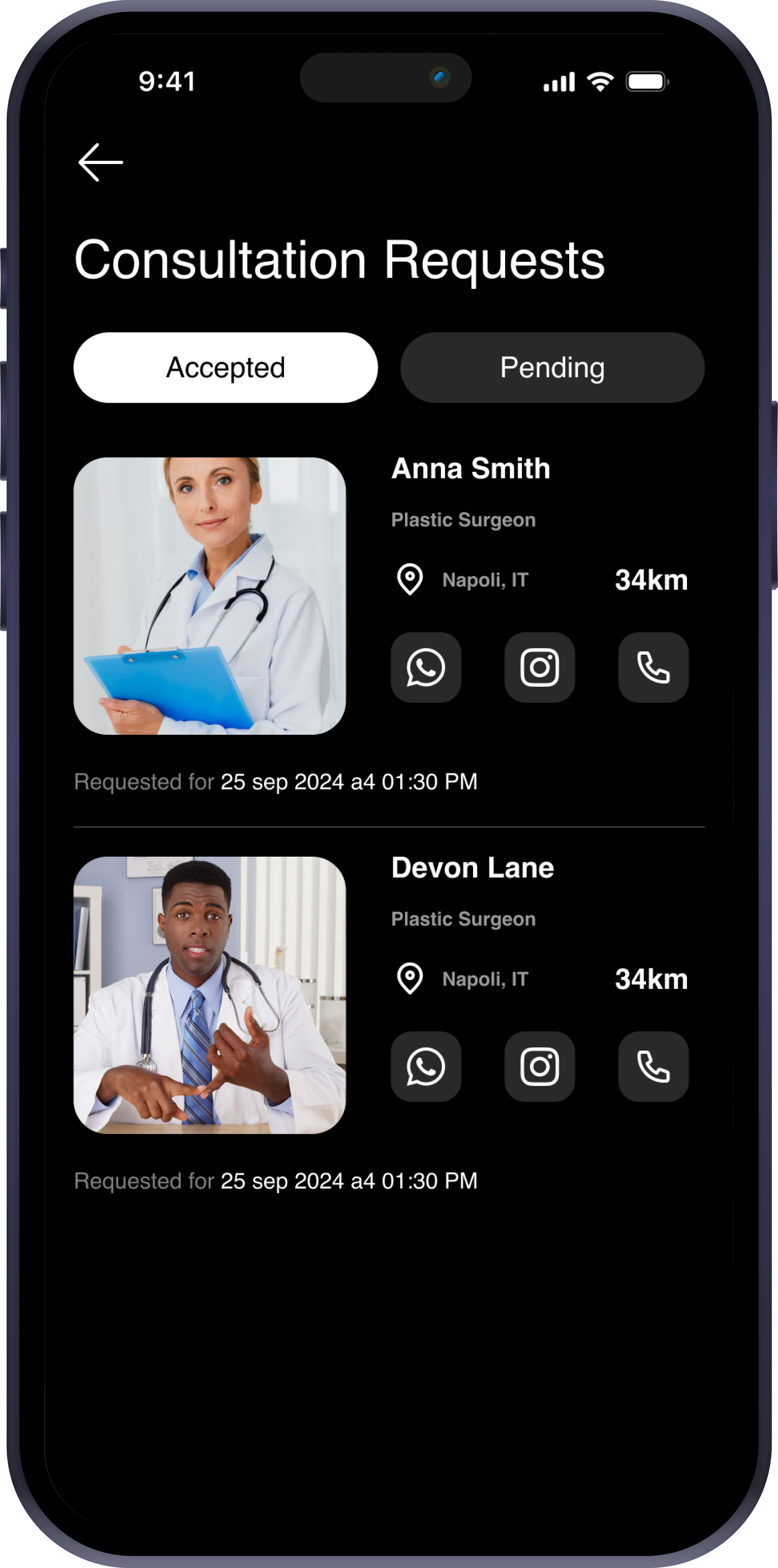
Task: Message Devon Lane on WhatsApp
Action: (425, 1066)
